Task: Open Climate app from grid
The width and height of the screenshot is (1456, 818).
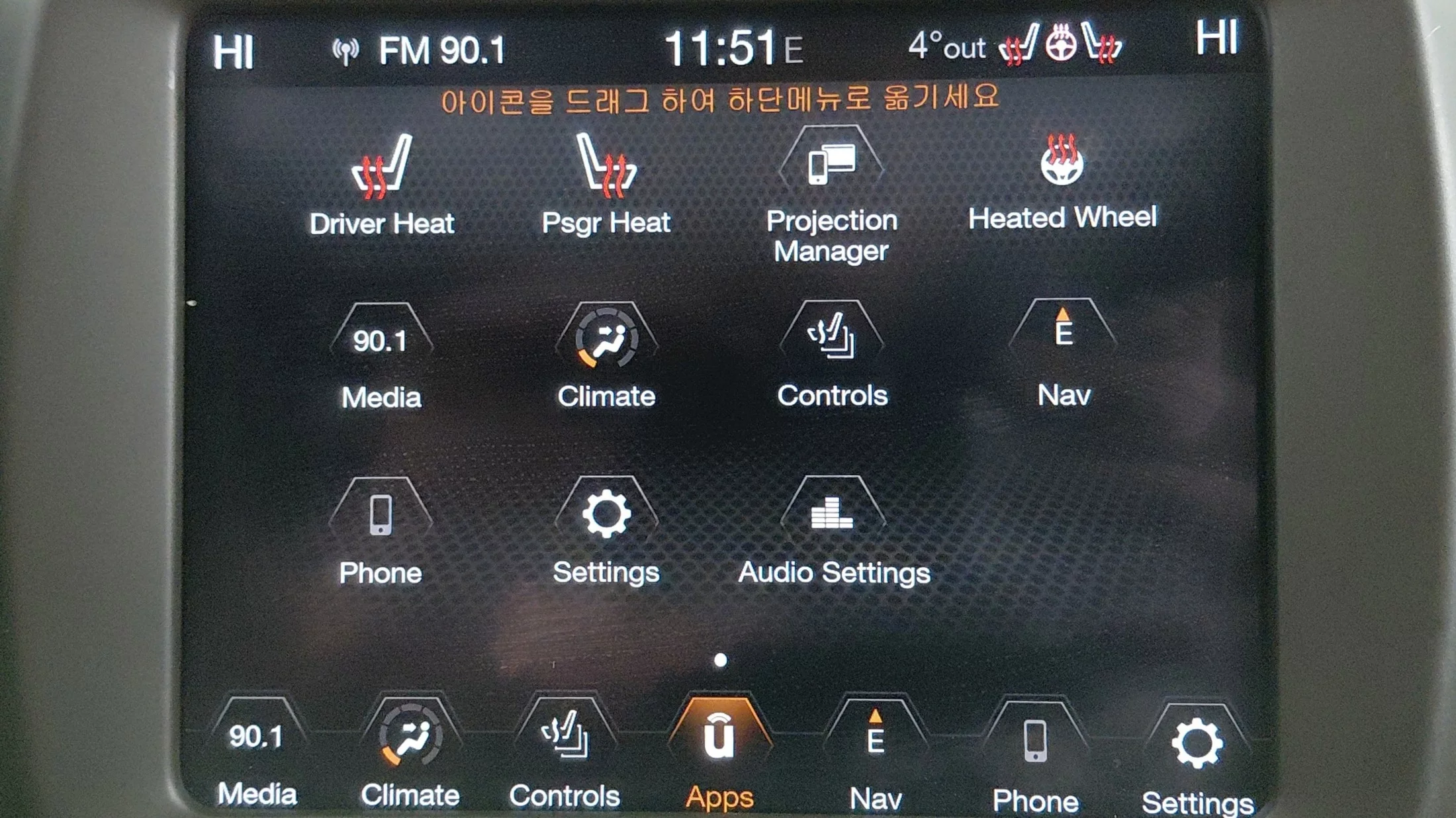Action: (606, 356)
